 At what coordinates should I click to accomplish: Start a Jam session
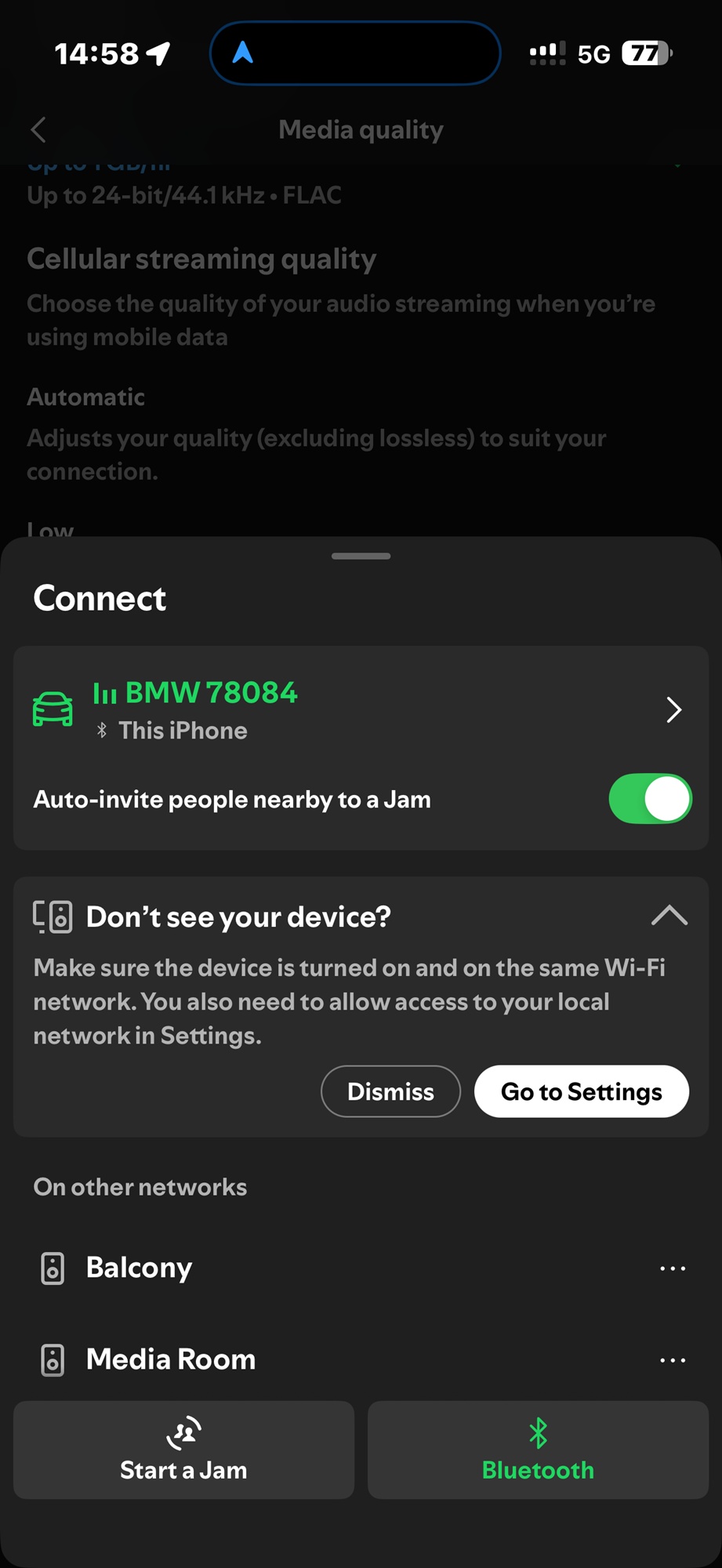[183, 1450]
